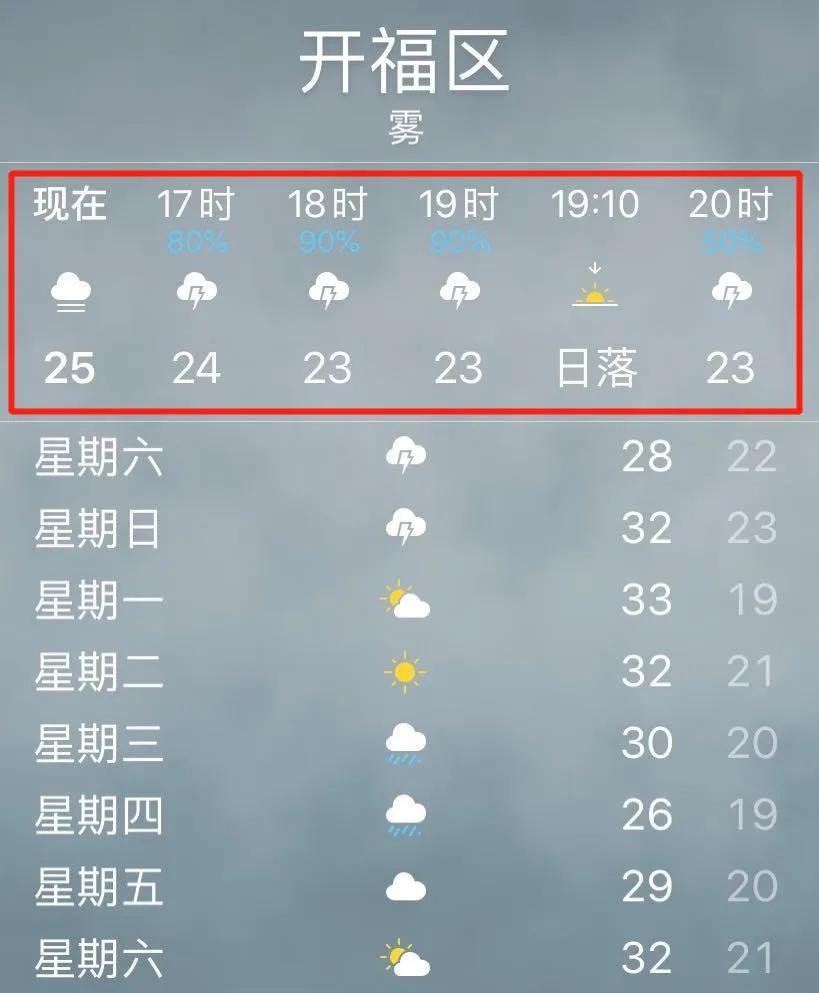Click the cloud icon for 星期五

click(x=404, y=885)
